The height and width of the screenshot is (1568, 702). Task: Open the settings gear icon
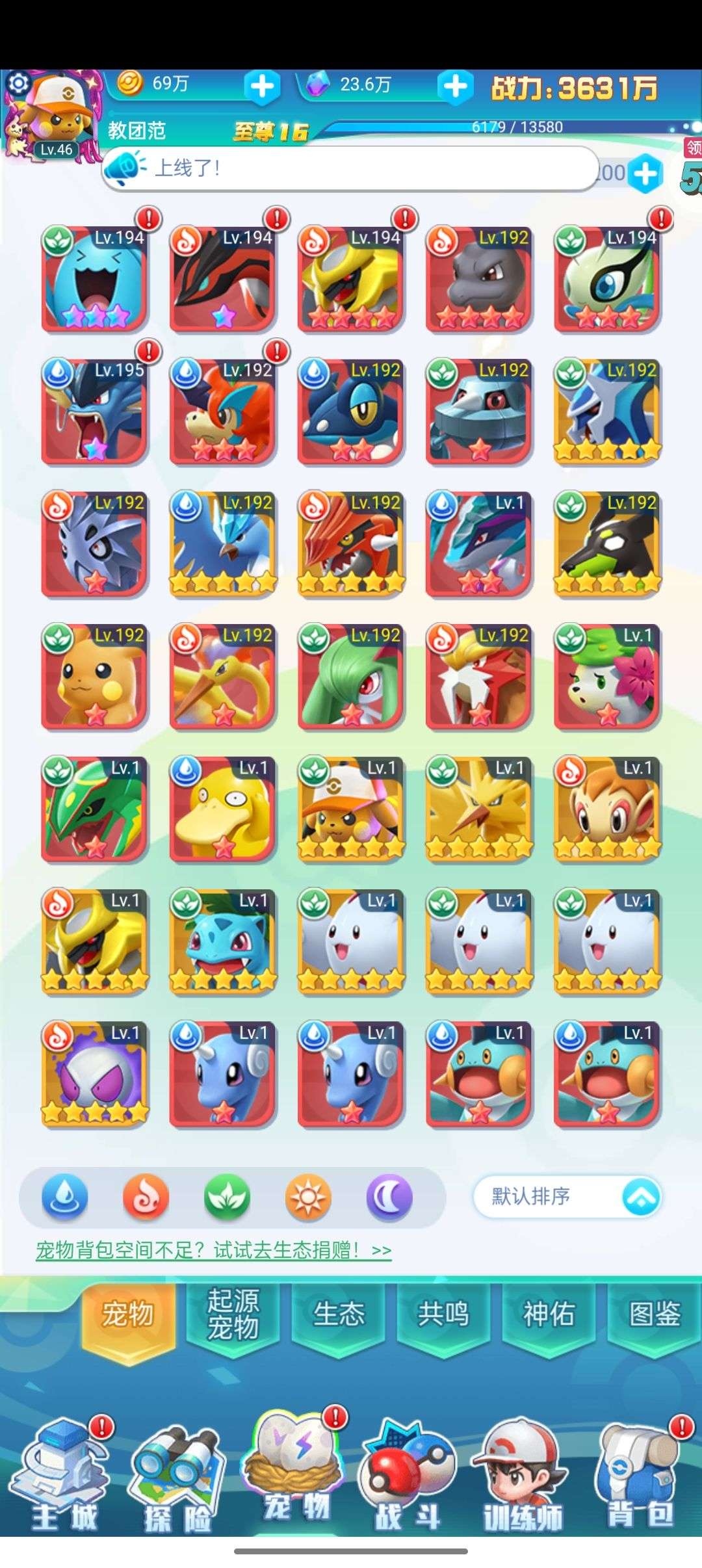tap(19, 83)
